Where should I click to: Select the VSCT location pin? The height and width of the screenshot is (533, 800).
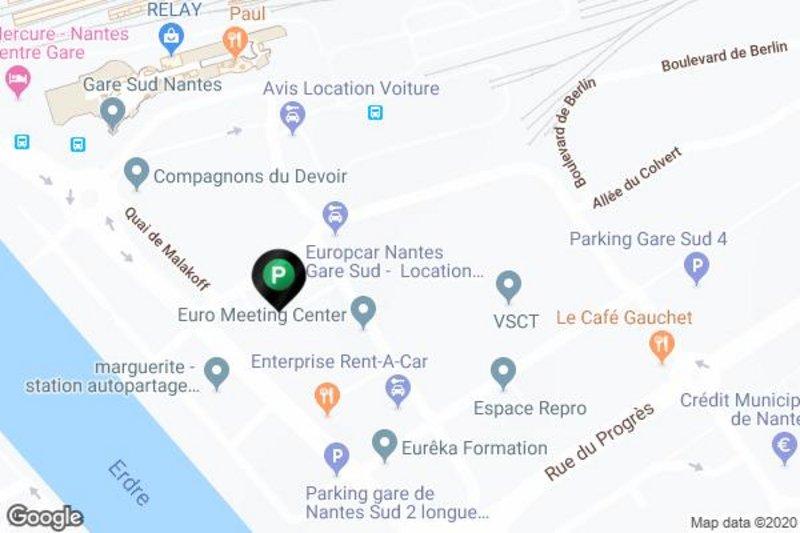click(x=510, y=286)
